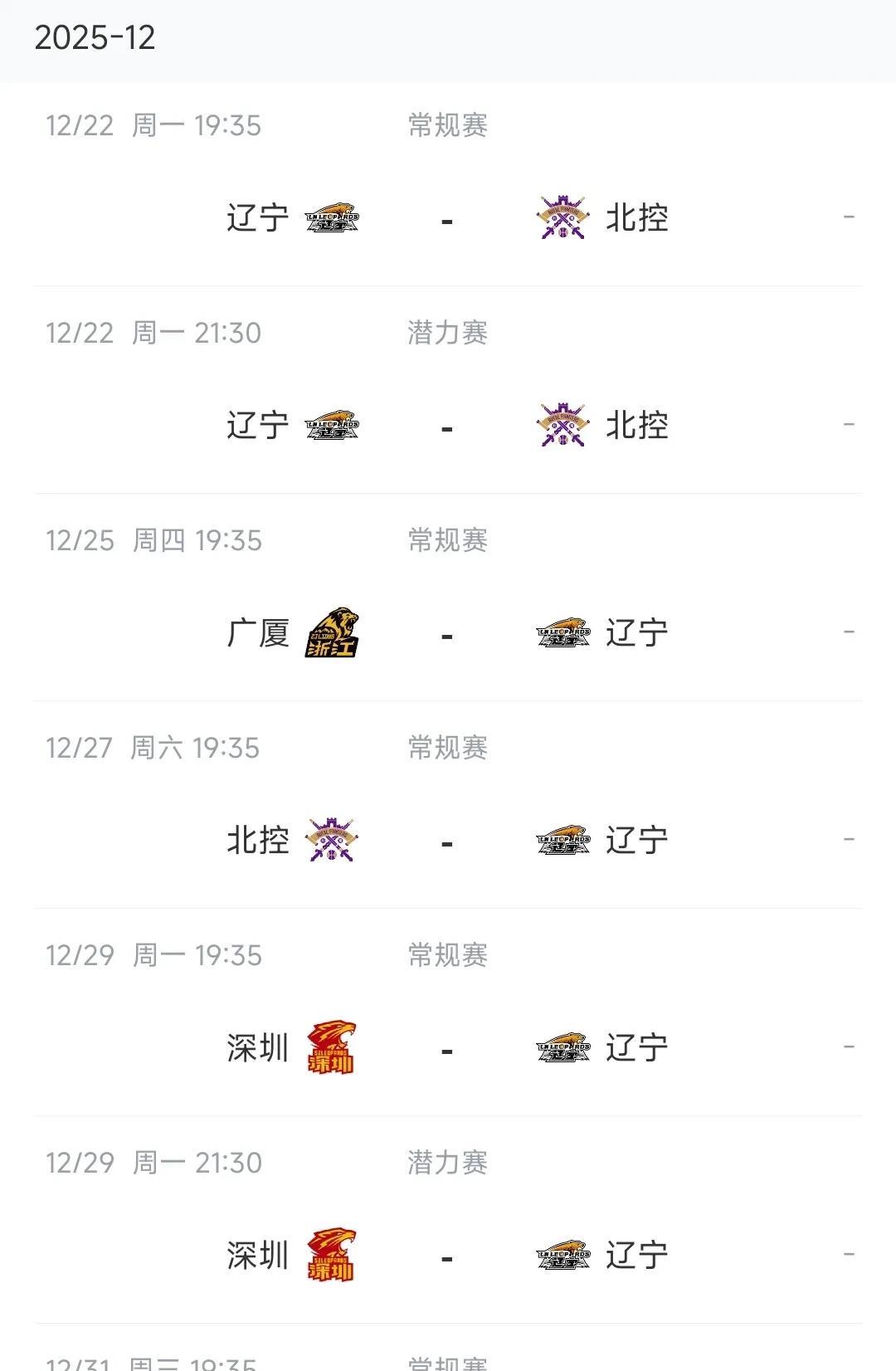Click the Guangsha Zhejiang Lions logo in the 12/25 match

(332, 633)
